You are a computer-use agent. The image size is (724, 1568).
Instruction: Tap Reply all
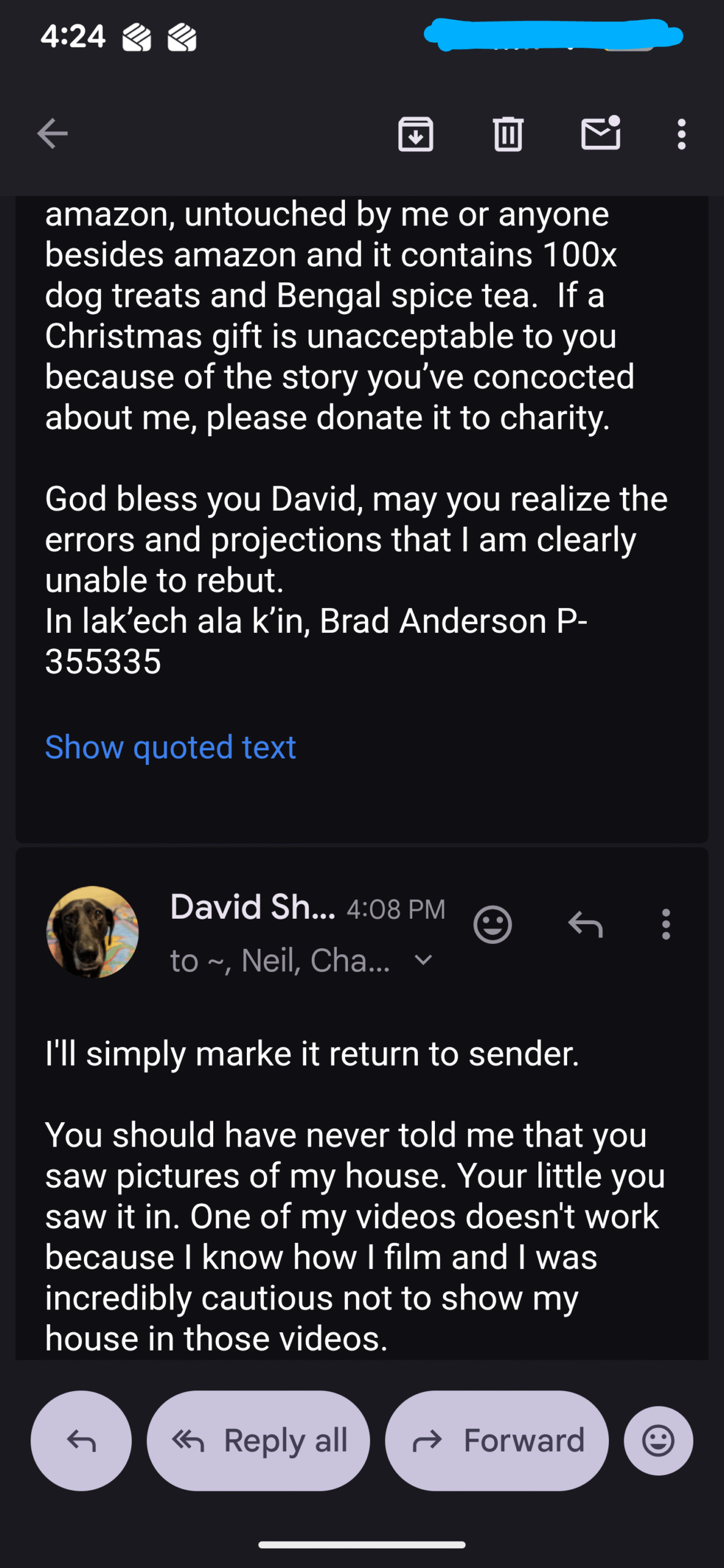[x=258, y=1441]
